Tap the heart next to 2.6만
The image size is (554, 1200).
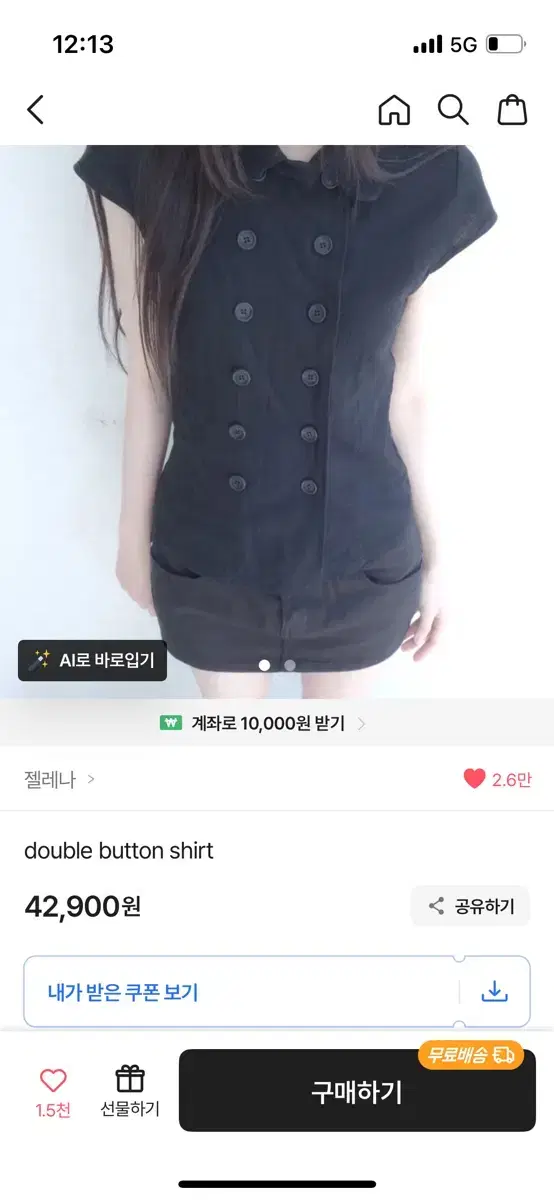pyautogui.click(x=474, y=779)
